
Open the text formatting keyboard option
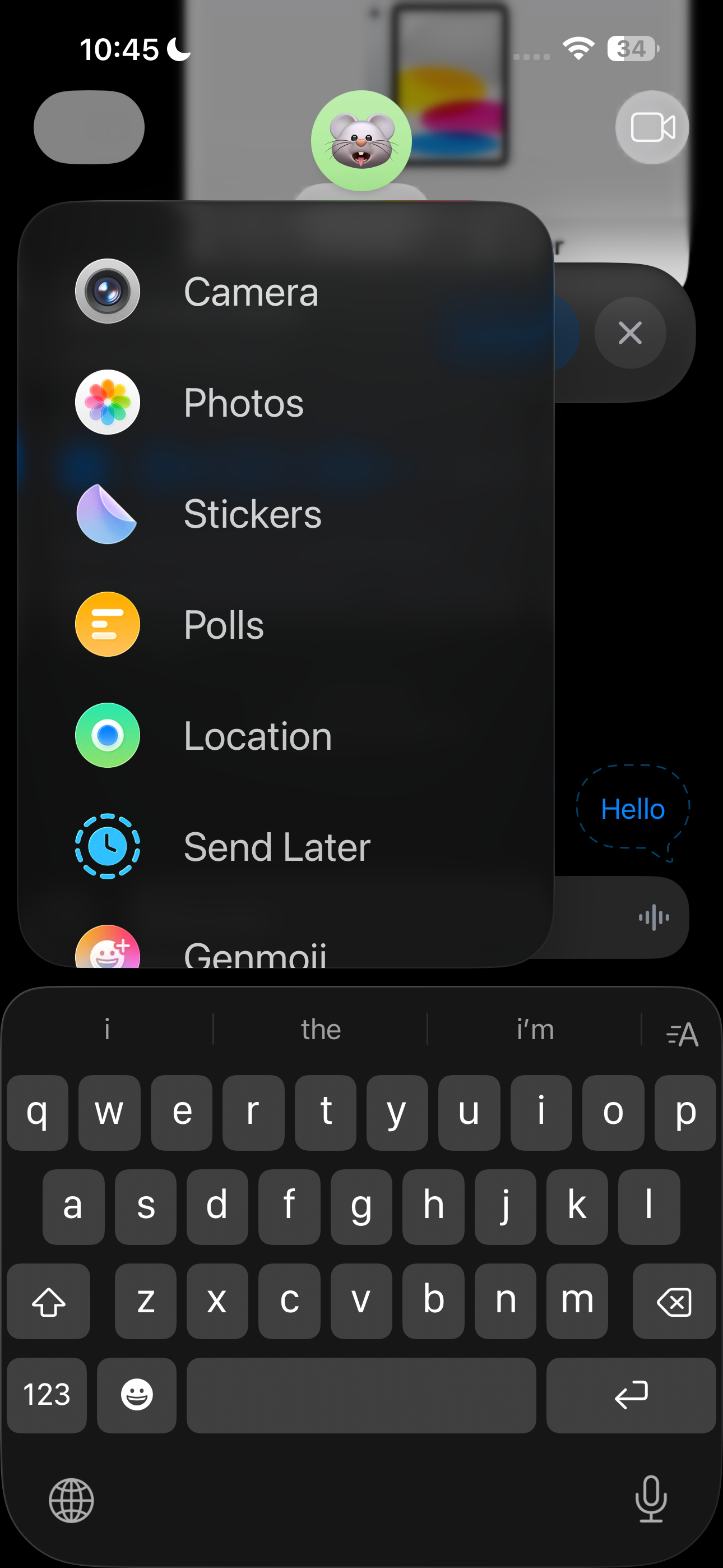pos(682,1034)
